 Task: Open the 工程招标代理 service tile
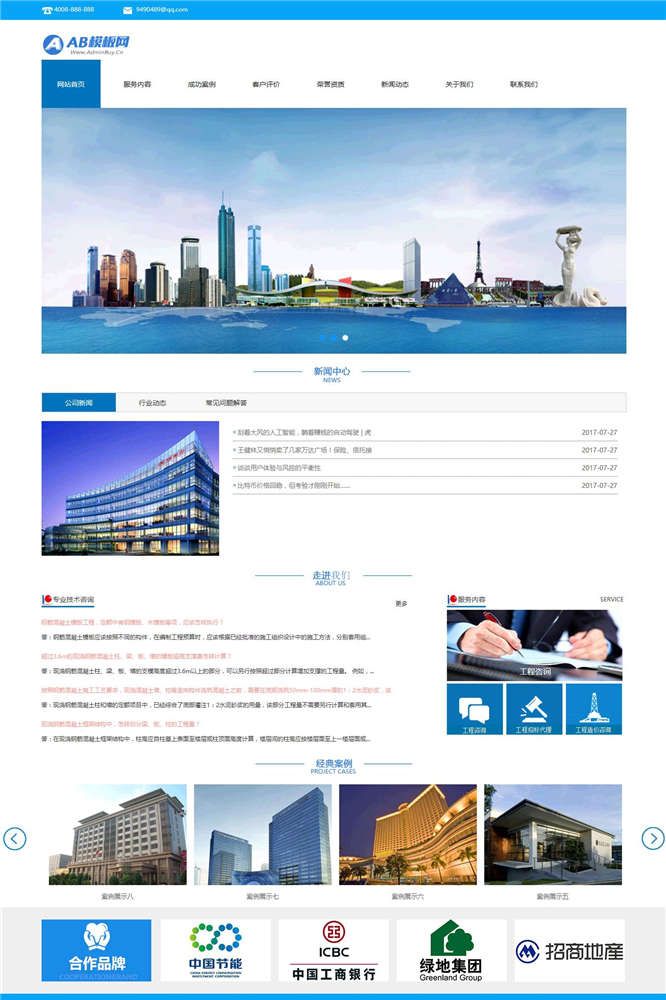(x=534, y=710)
